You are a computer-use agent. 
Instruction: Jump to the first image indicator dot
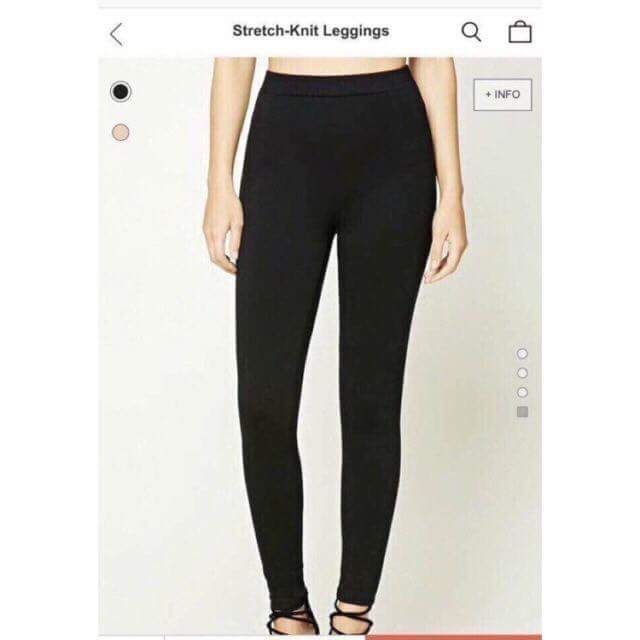523,353
